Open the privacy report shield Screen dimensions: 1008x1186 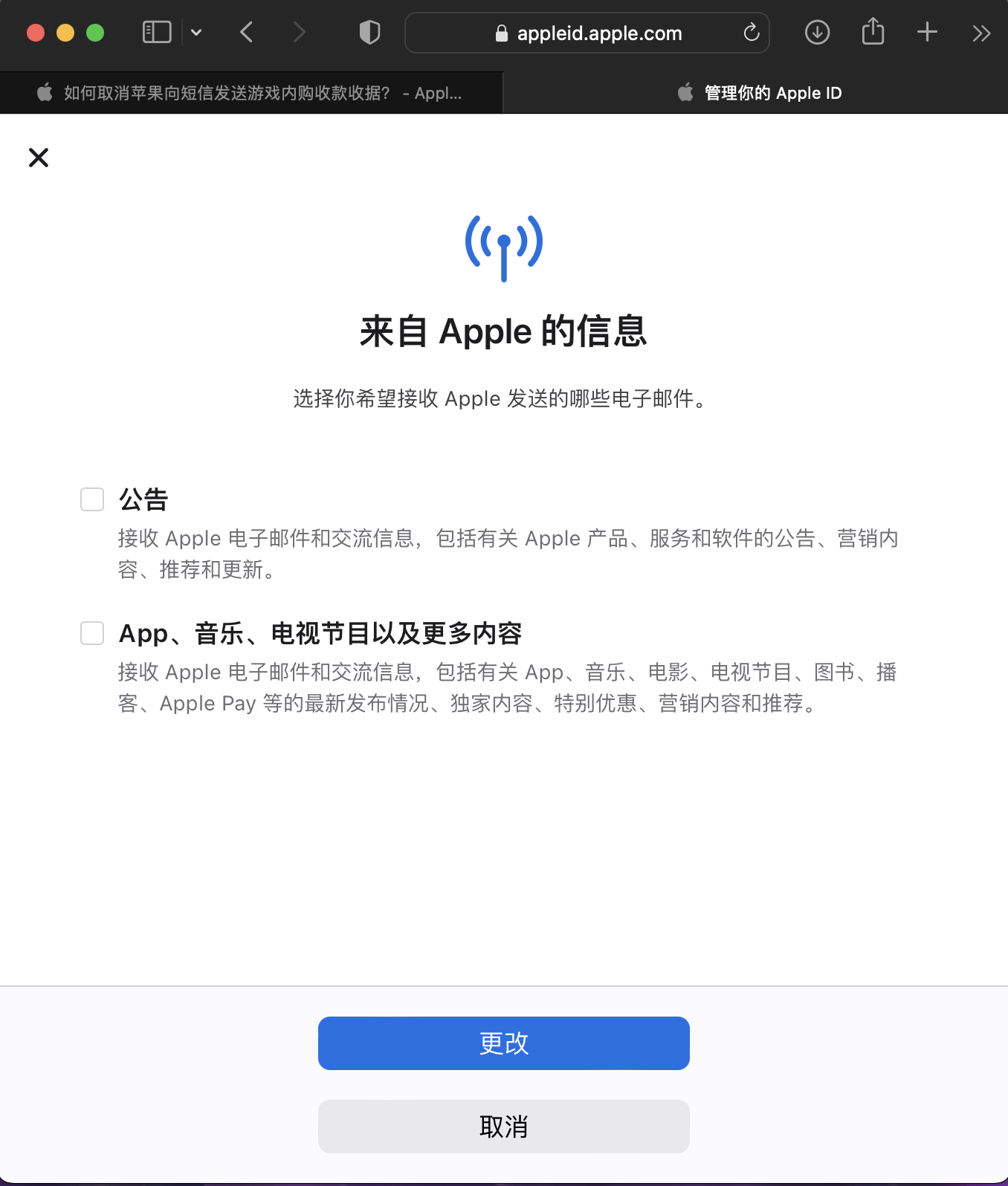[369, 33]
